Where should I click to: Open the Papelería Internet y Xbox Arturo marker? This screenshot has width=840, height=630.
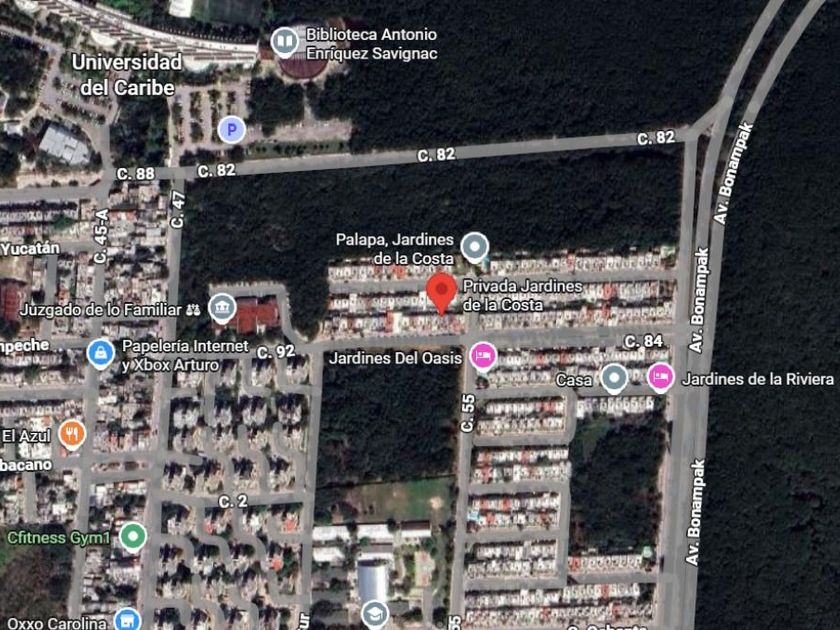[101, 354]
